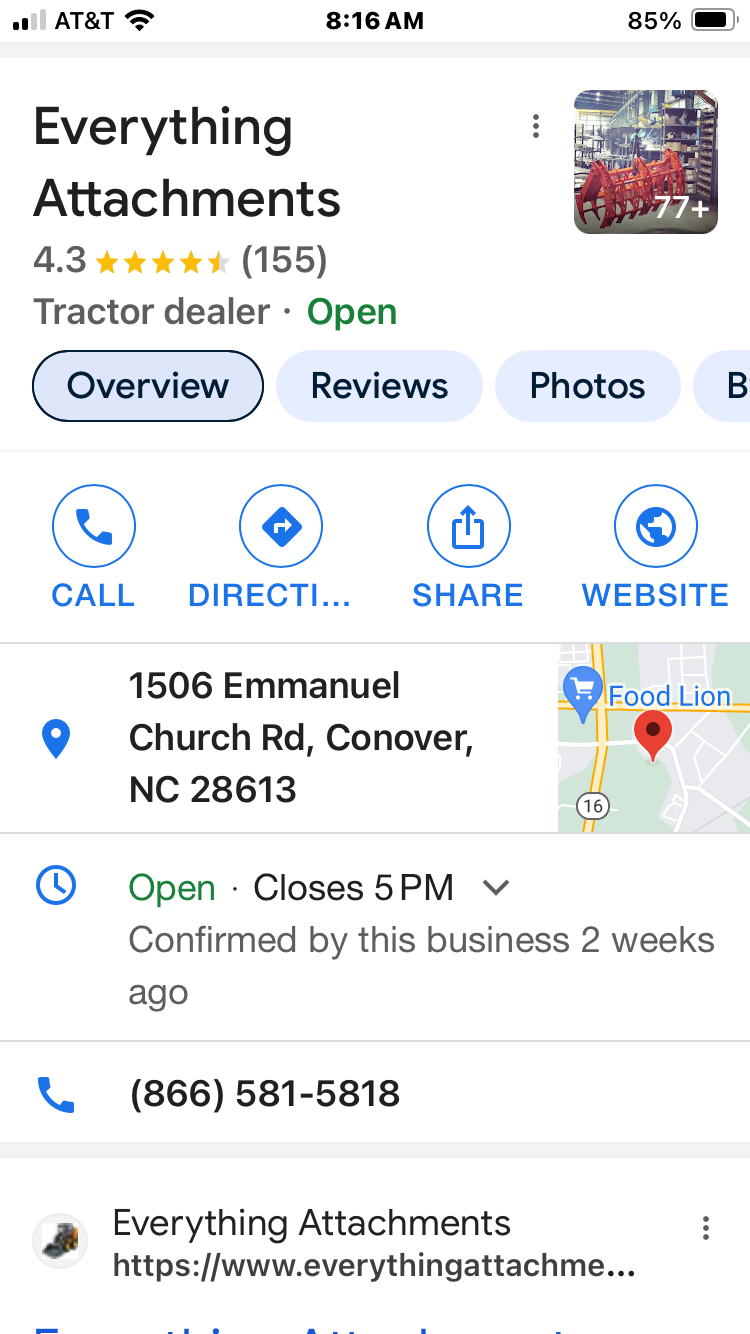Tap phone number (866) 581-5818
This screenshot has height=1334, width=750.
tap(265, 1094)
